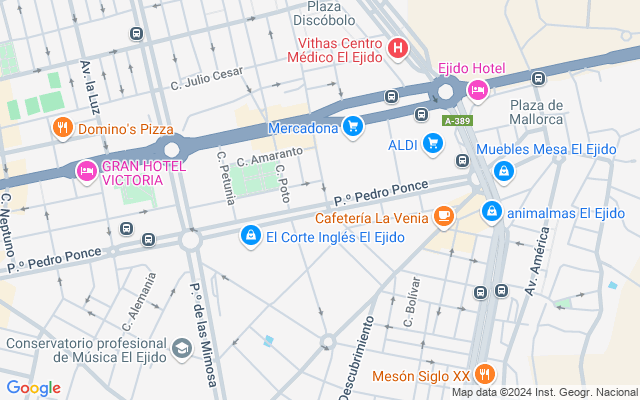Select the Conservatorio profesional de Música marker
640x400 pixels.
[181, 348]
